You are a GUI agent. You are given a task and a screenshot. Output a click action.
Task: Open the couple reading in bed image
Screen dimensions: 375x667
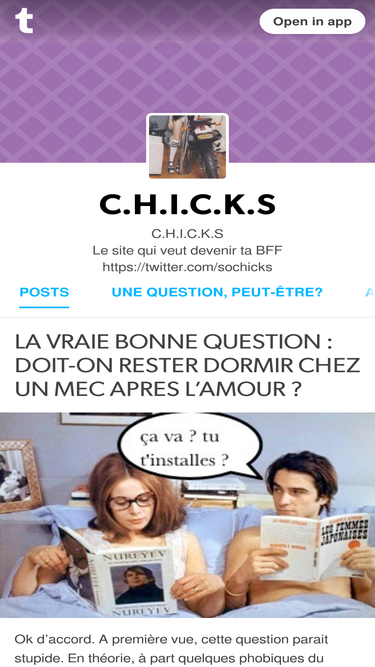pyautogui.click(x=188, y=515)
